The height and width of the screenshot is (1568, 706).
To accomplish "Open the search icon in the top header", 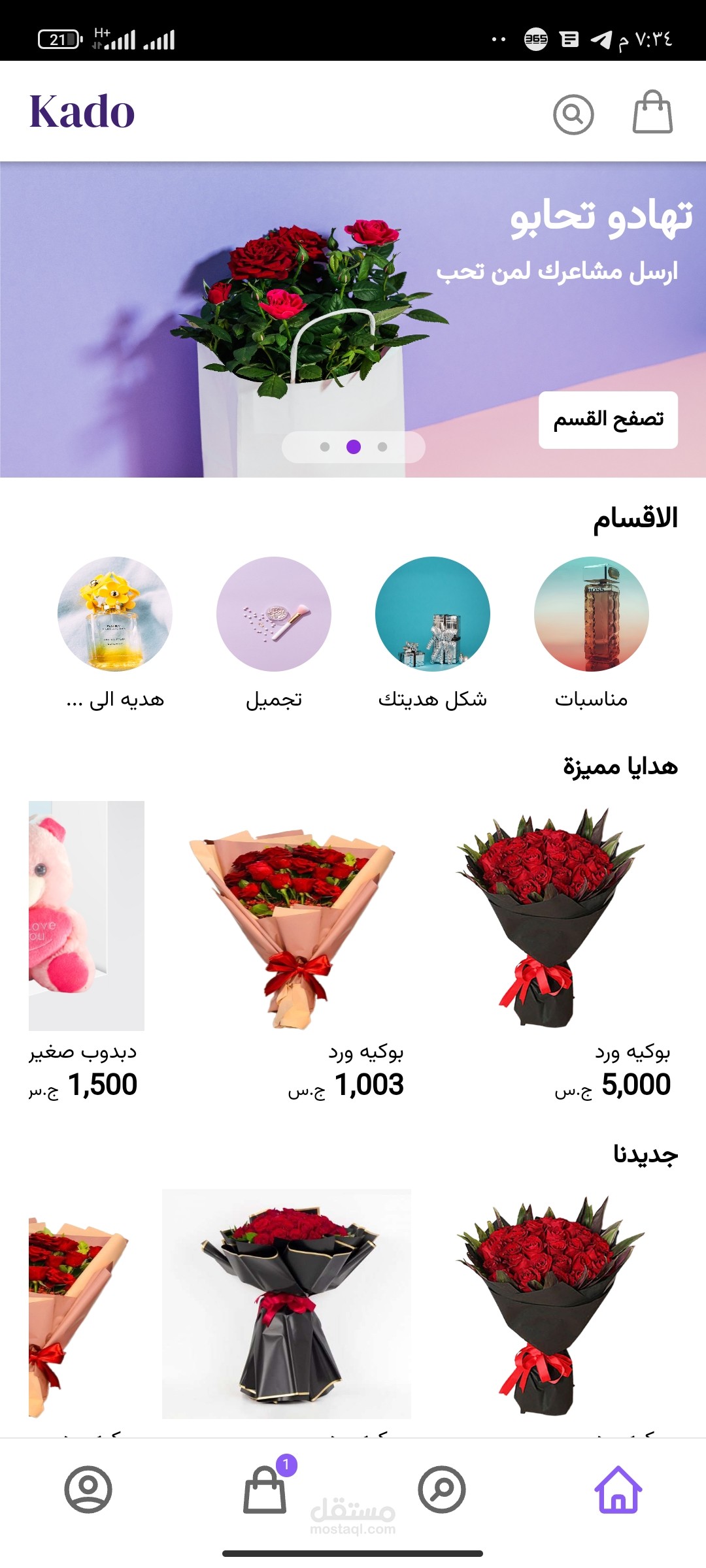I will click(573, 112).
